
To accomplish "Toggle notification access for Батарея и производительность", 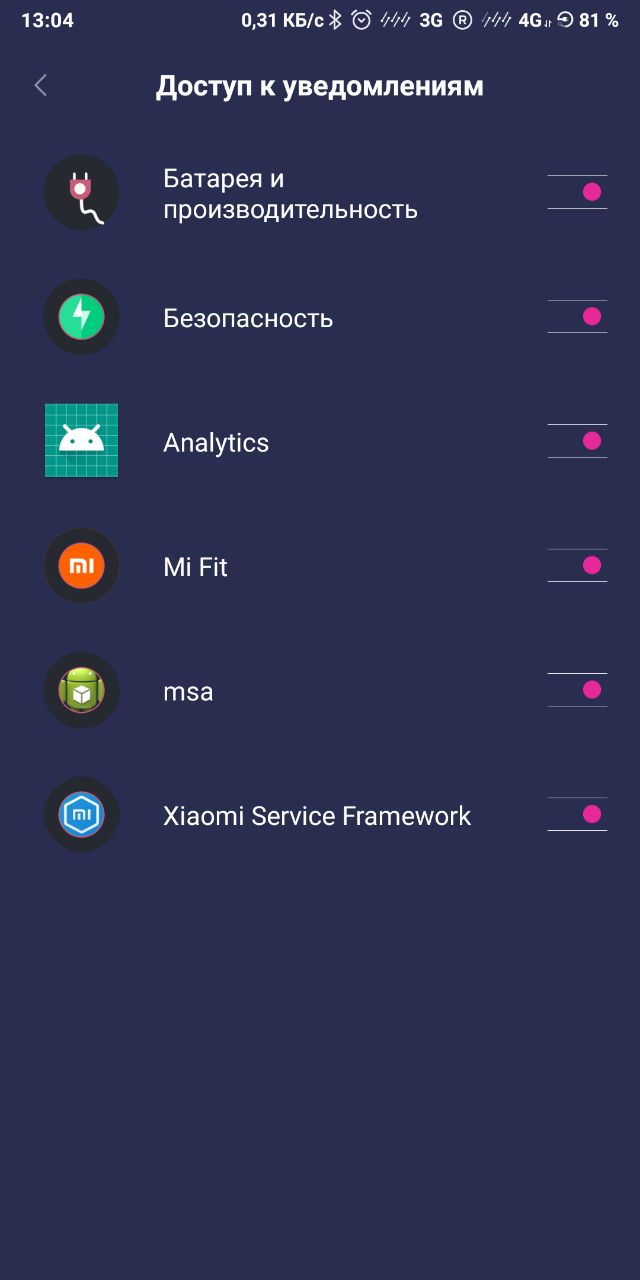I will pyautogui.click(x=577, y=192).
